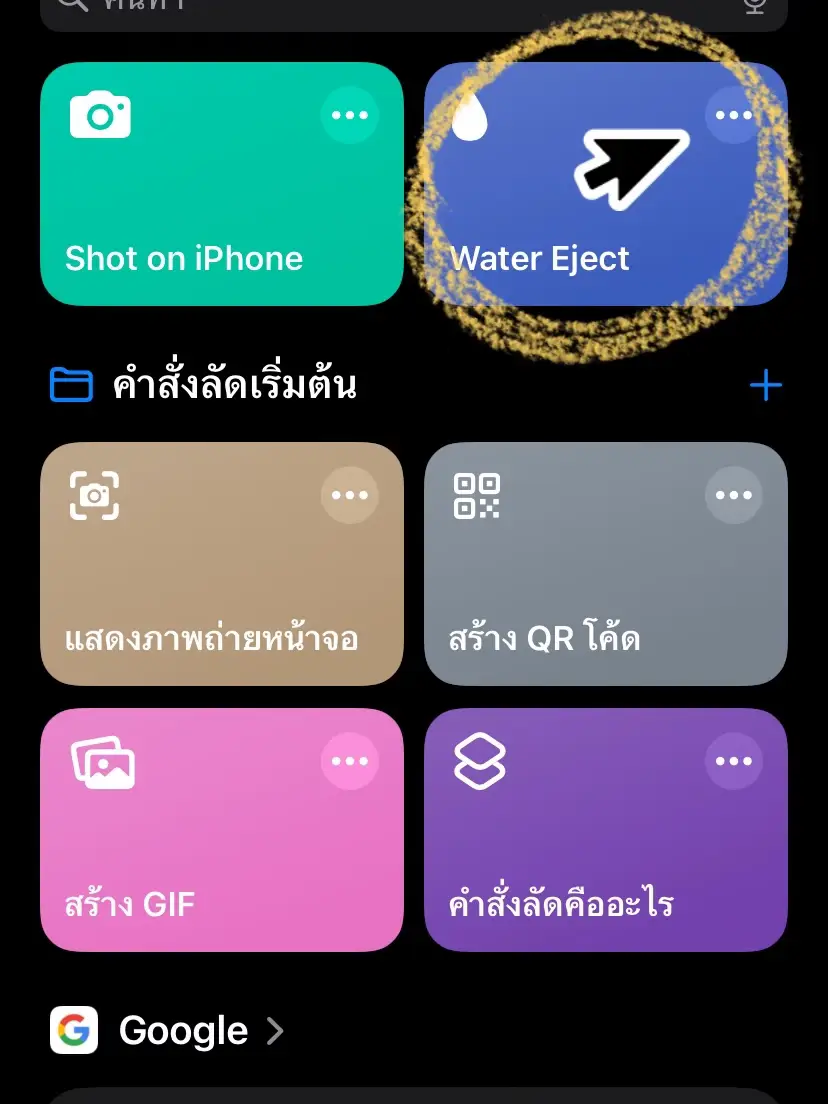Tap the screenshot frame icon on แสดงภาพถ่ายหน้าจอ
The image size is (828, 1104).
pyautogui.click(x=94, y=494)
